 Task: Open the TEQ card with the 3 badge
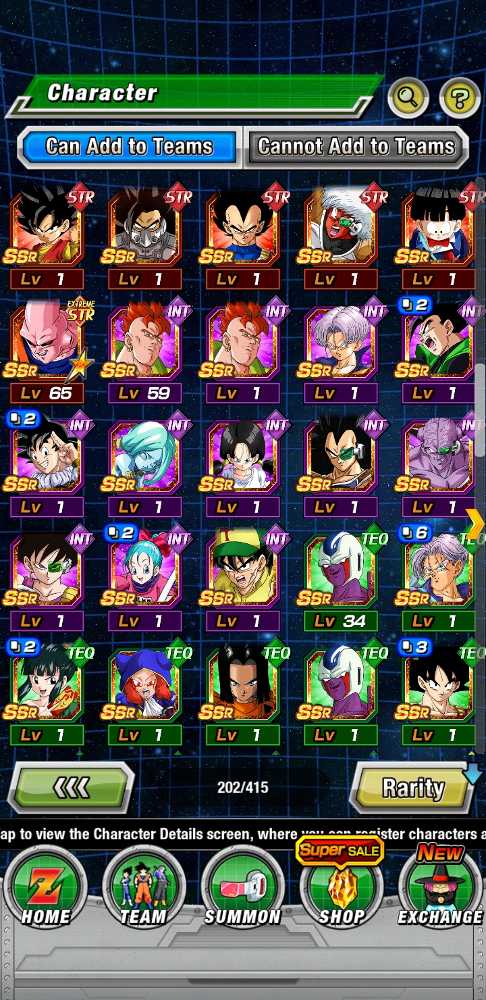point(439,692)
